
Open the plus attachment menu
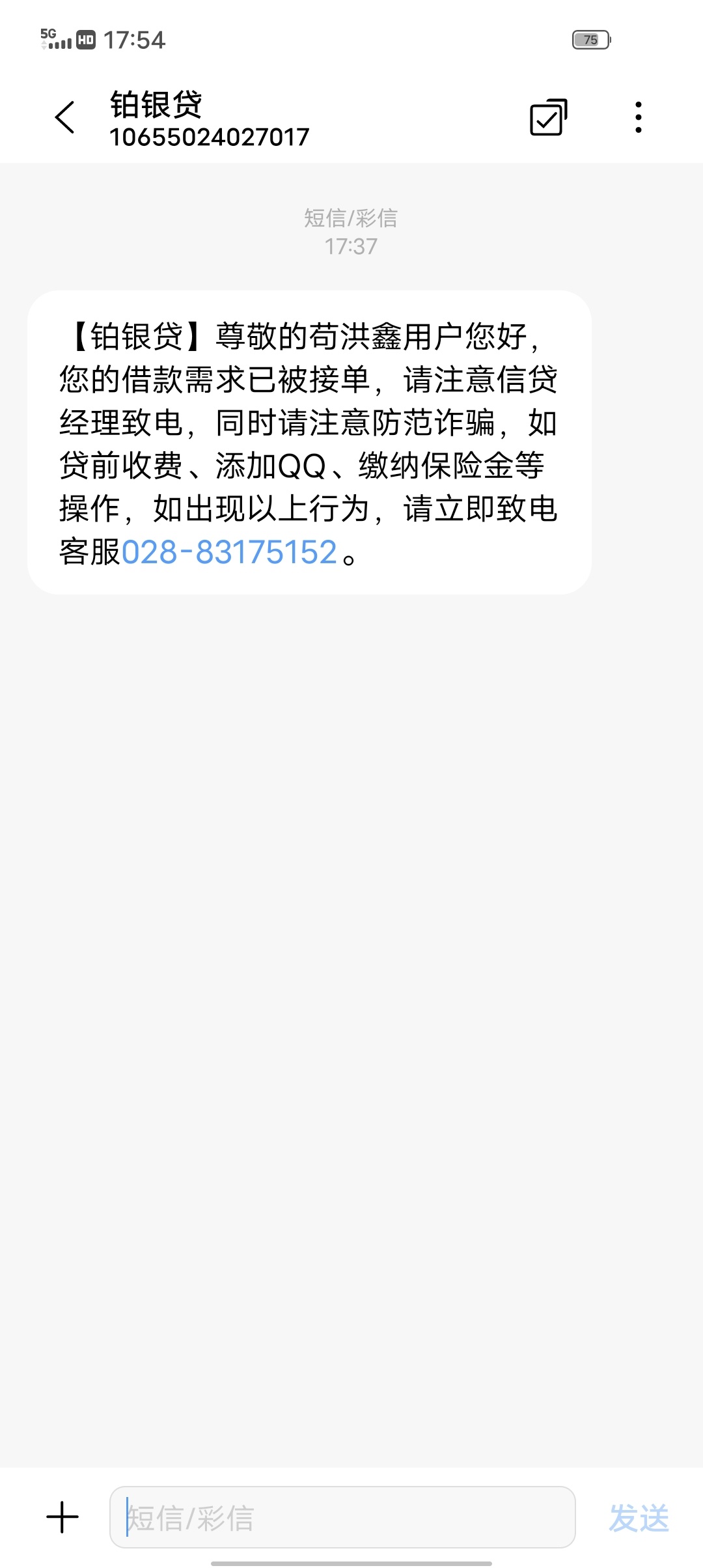62,1517
